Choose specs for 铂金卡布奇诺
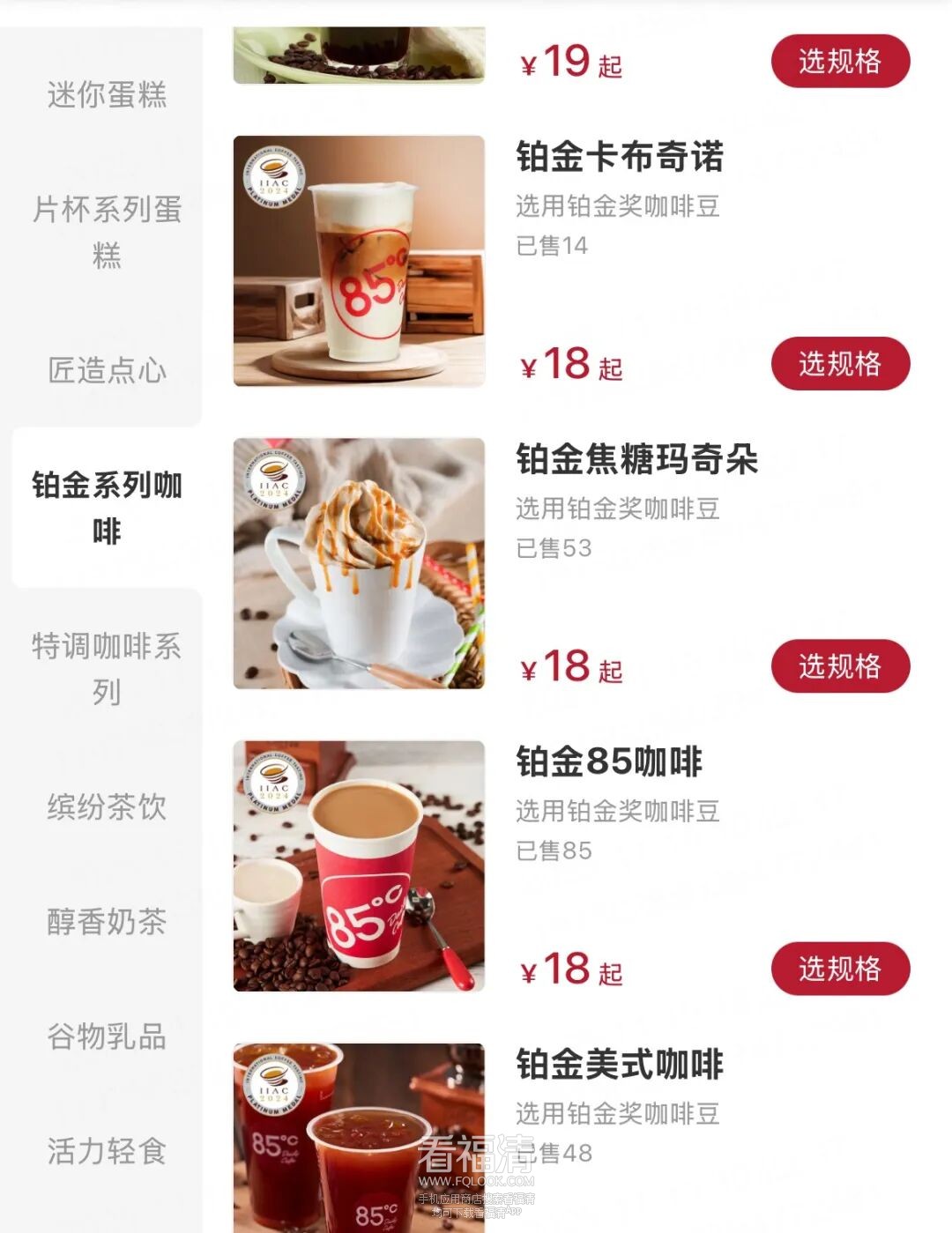 (839, 363)
